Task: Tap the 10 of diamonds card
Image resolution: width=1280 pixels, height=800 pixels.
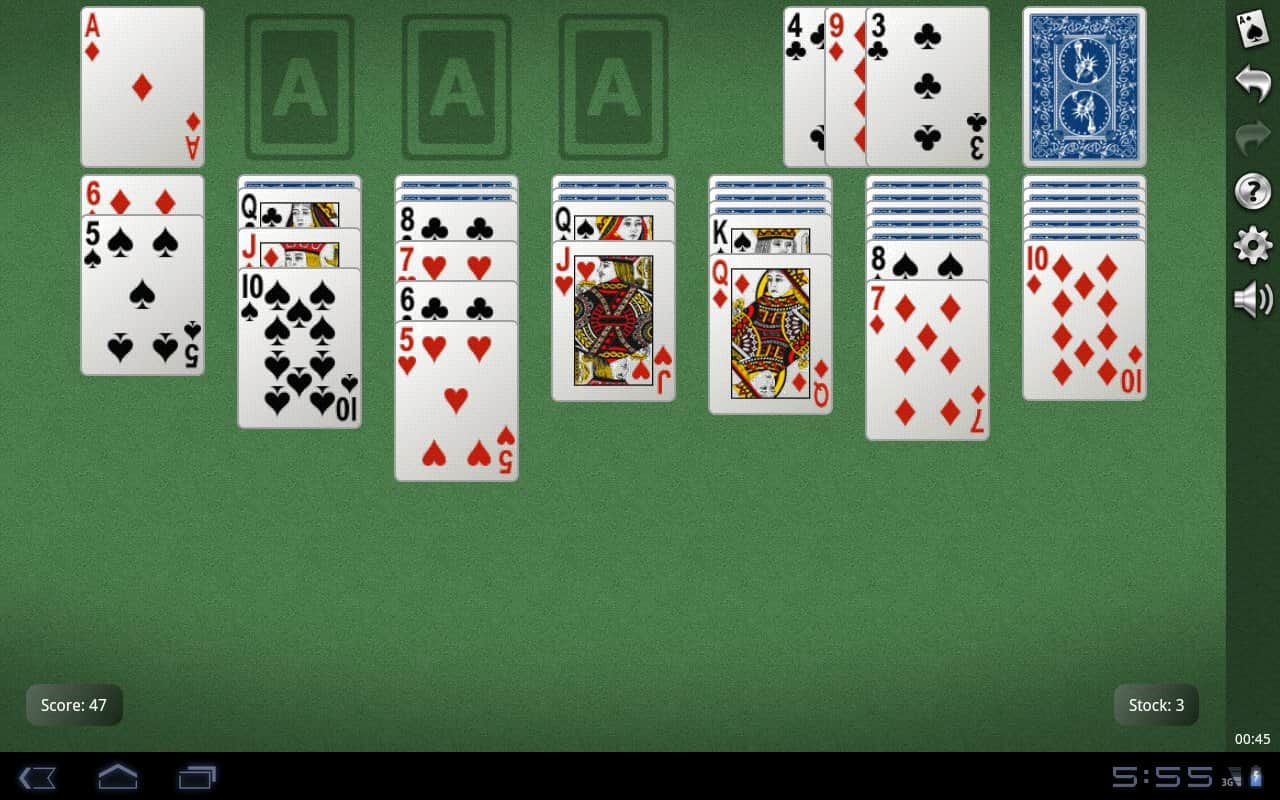Action: coord(1084,320)
